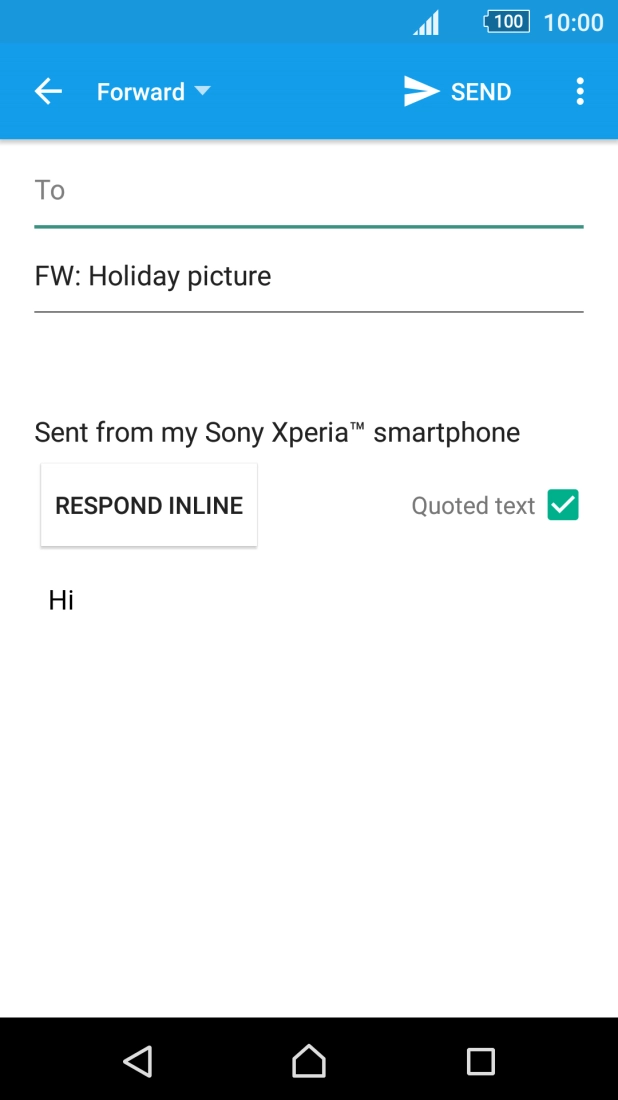Open the three-dot overflow menu

point(579,92)
